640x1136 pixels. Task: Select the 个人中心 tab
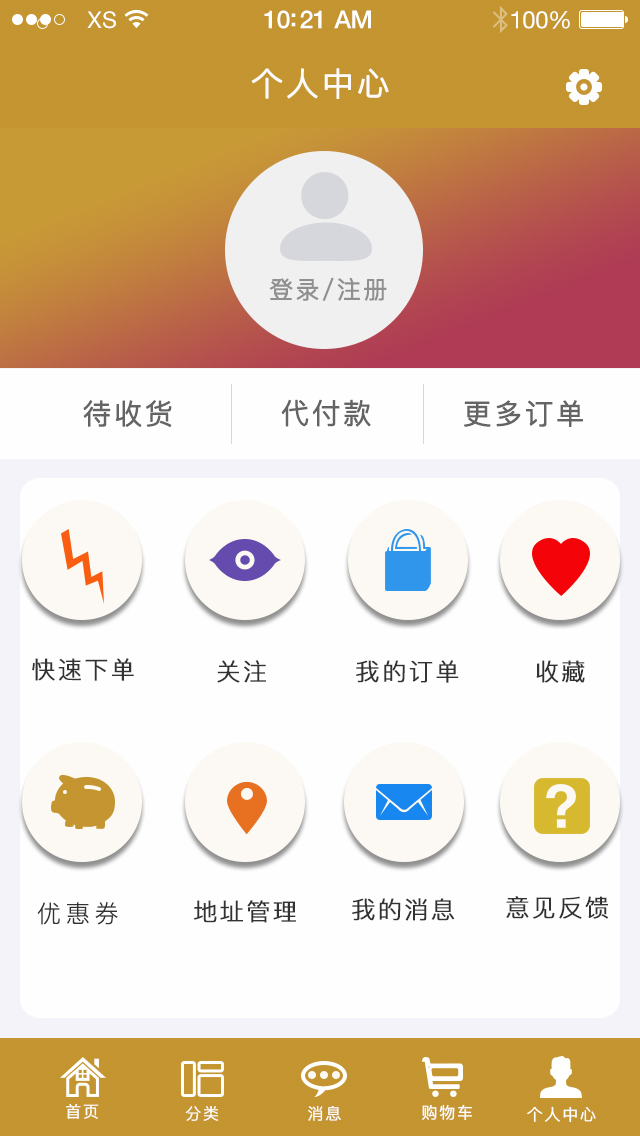click(561, 1088)
